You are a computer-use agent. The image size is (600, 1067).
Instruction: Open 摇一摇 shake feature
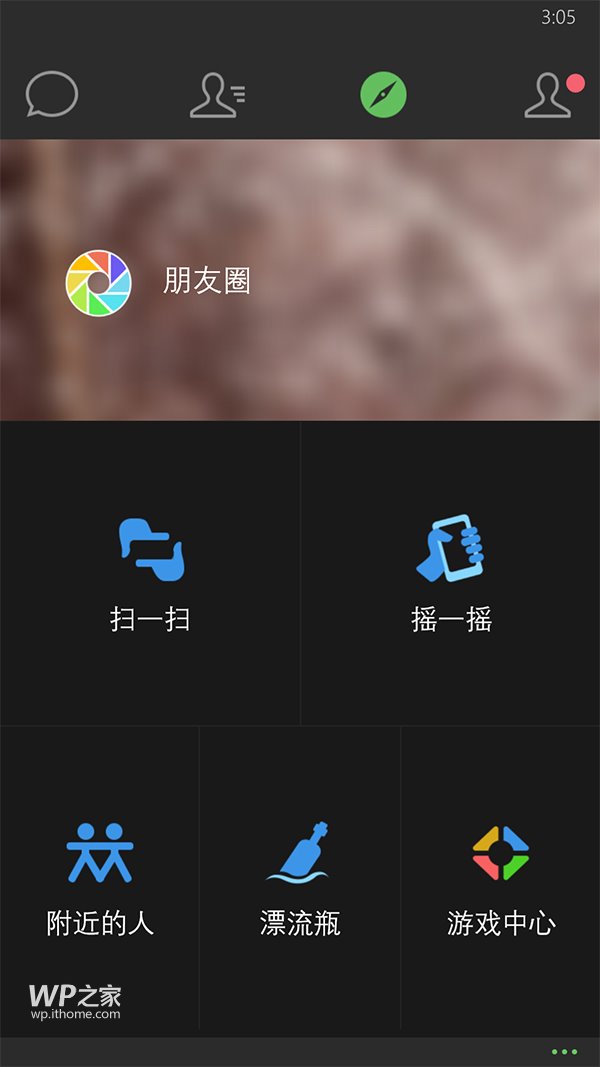[451, 574]
